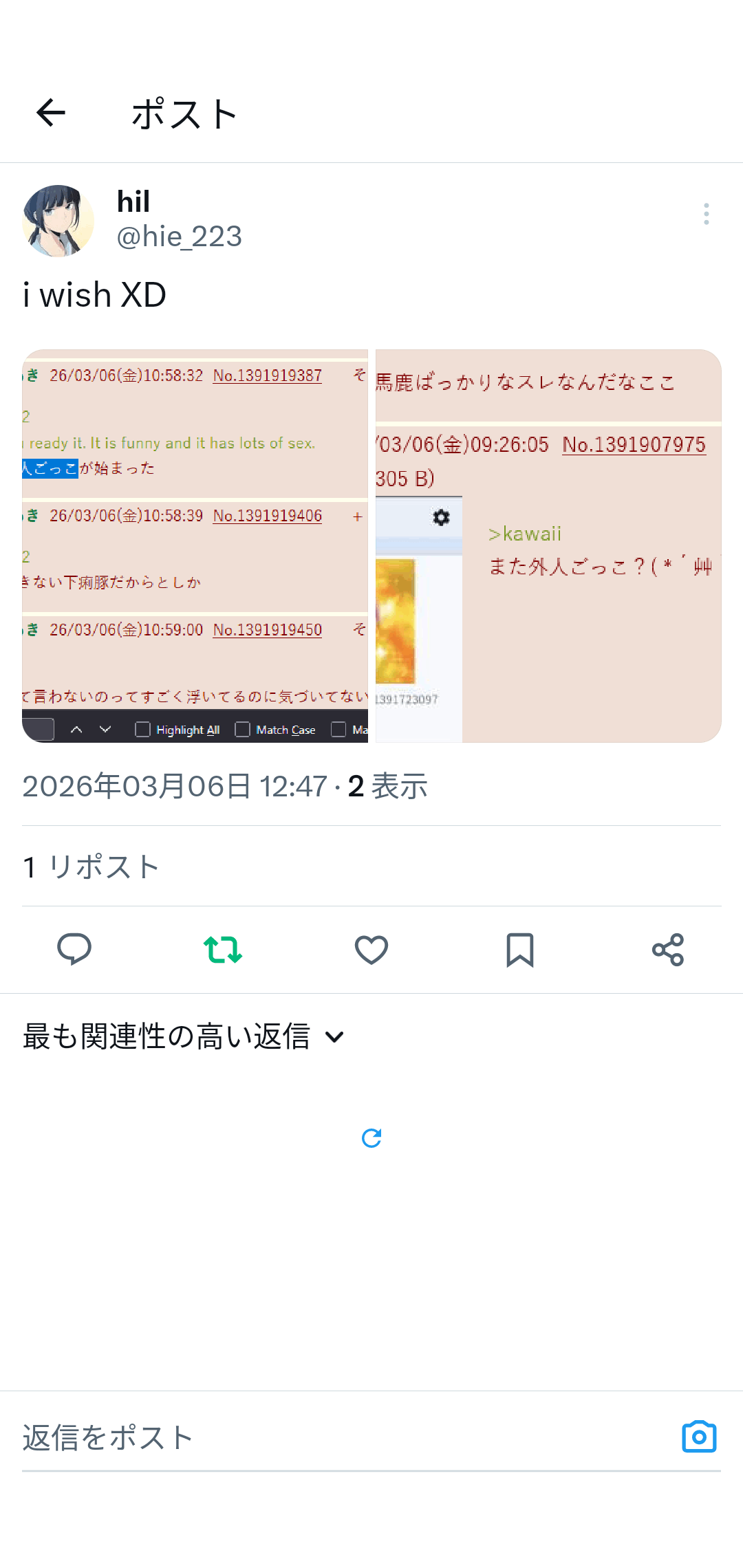This screenshot has width=743, height=1568.
Task: Open hil's profile avatar
Action: coord(58,221)
